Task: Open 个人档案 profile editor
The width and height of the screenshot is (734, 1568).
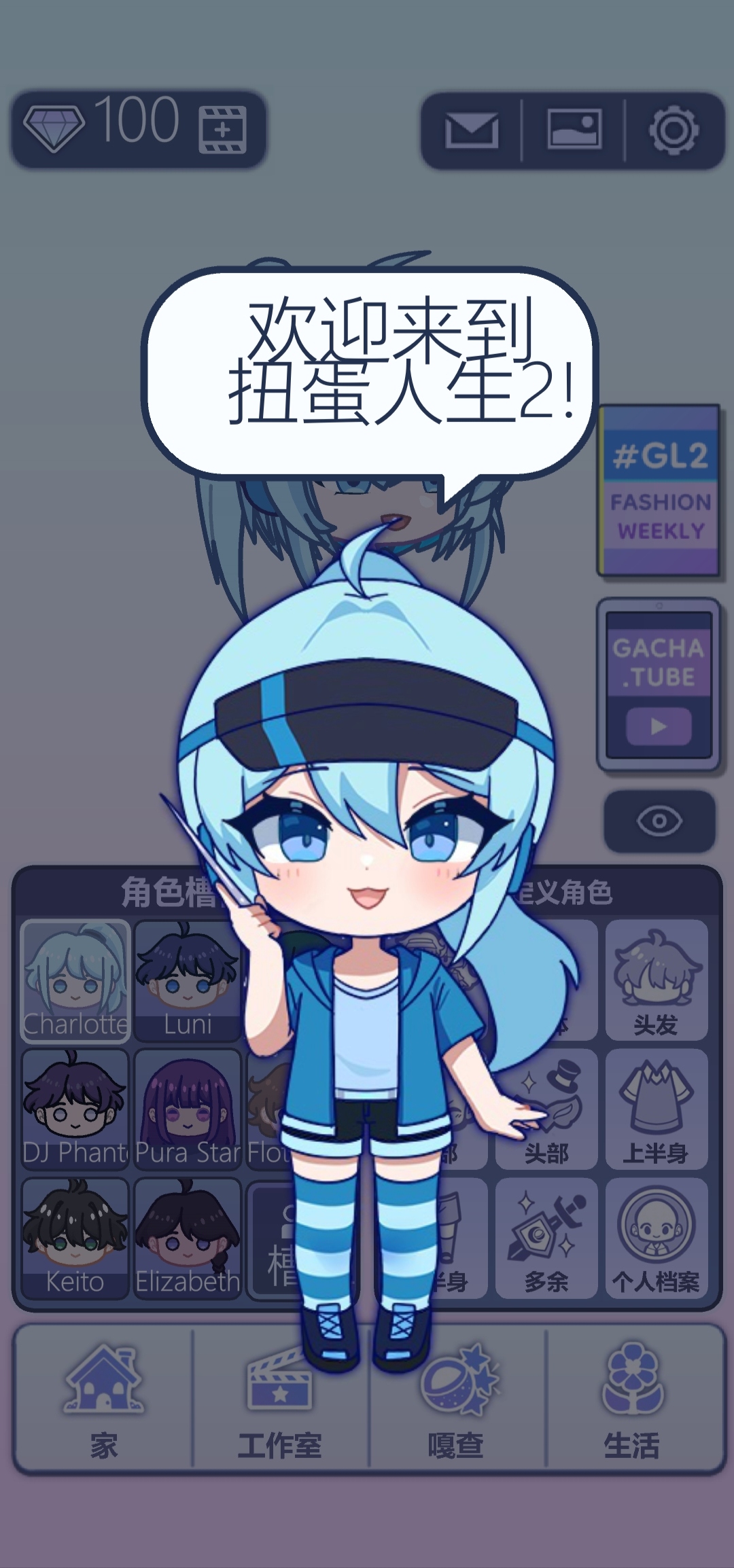Action: pos(656,1238)
